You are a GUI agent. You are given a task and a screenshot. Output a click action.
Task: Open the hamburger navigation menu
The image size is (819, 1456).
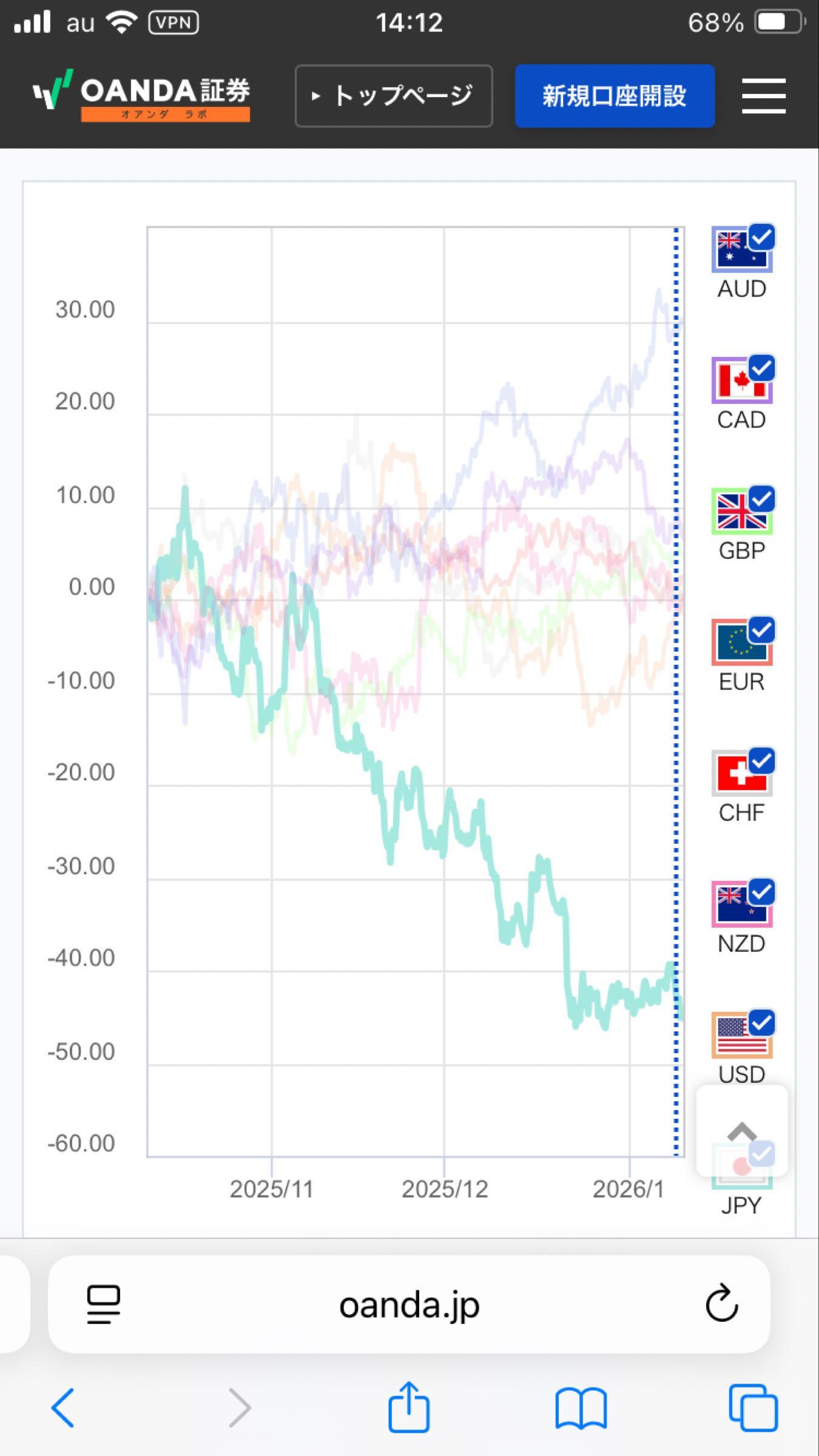point(763,95)
